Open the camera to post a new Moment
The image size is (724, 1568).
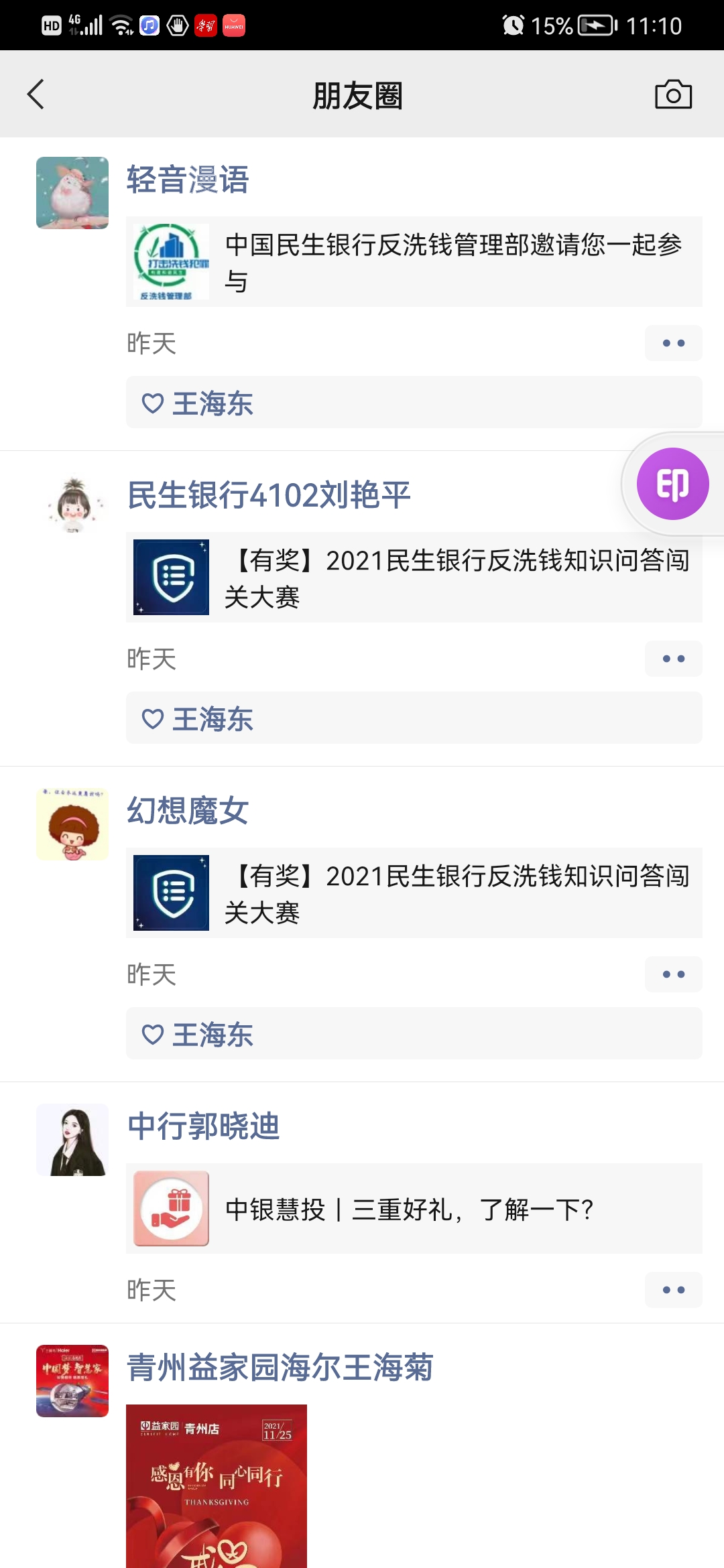click(x=672, y=94)
